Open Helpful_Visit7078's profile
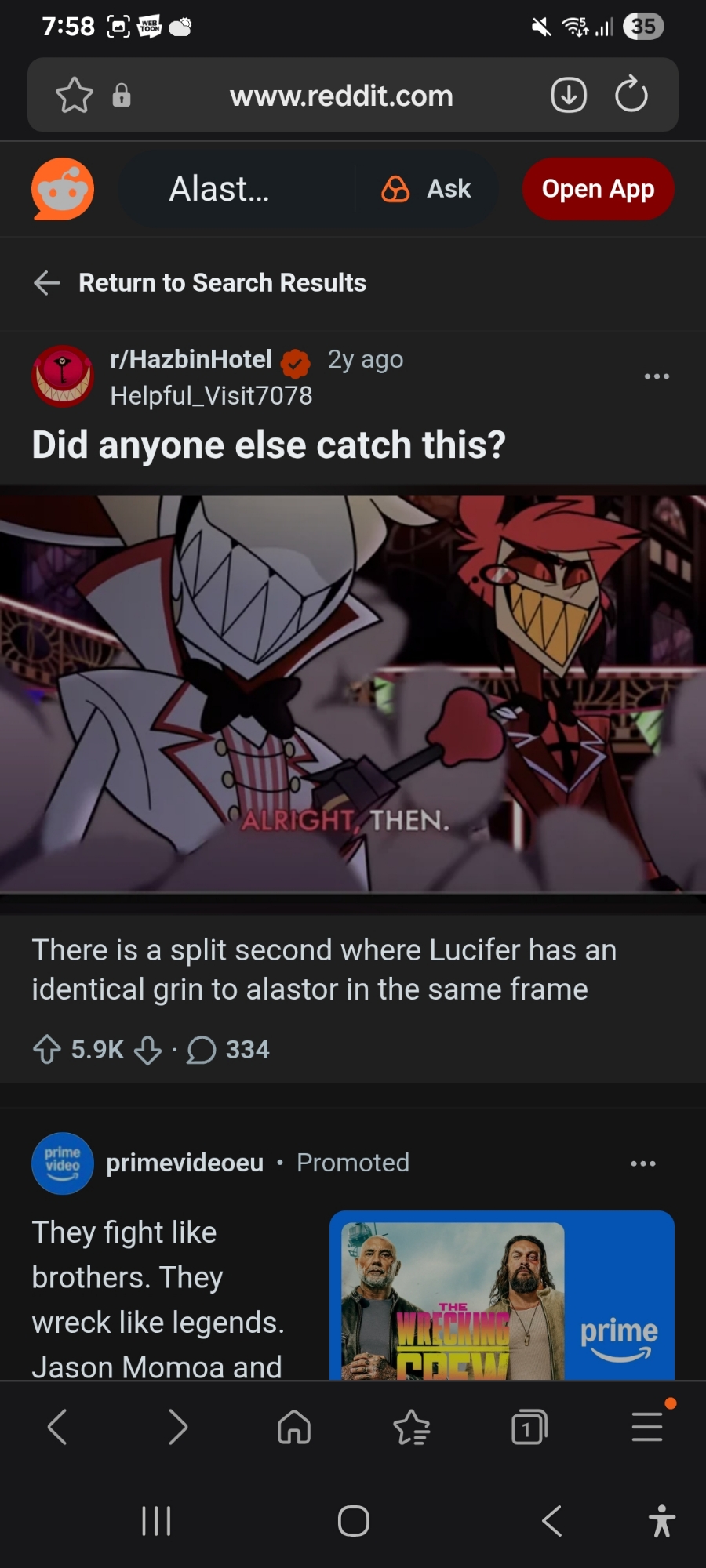The image size is (706, 1568). (x=211, y=395)
